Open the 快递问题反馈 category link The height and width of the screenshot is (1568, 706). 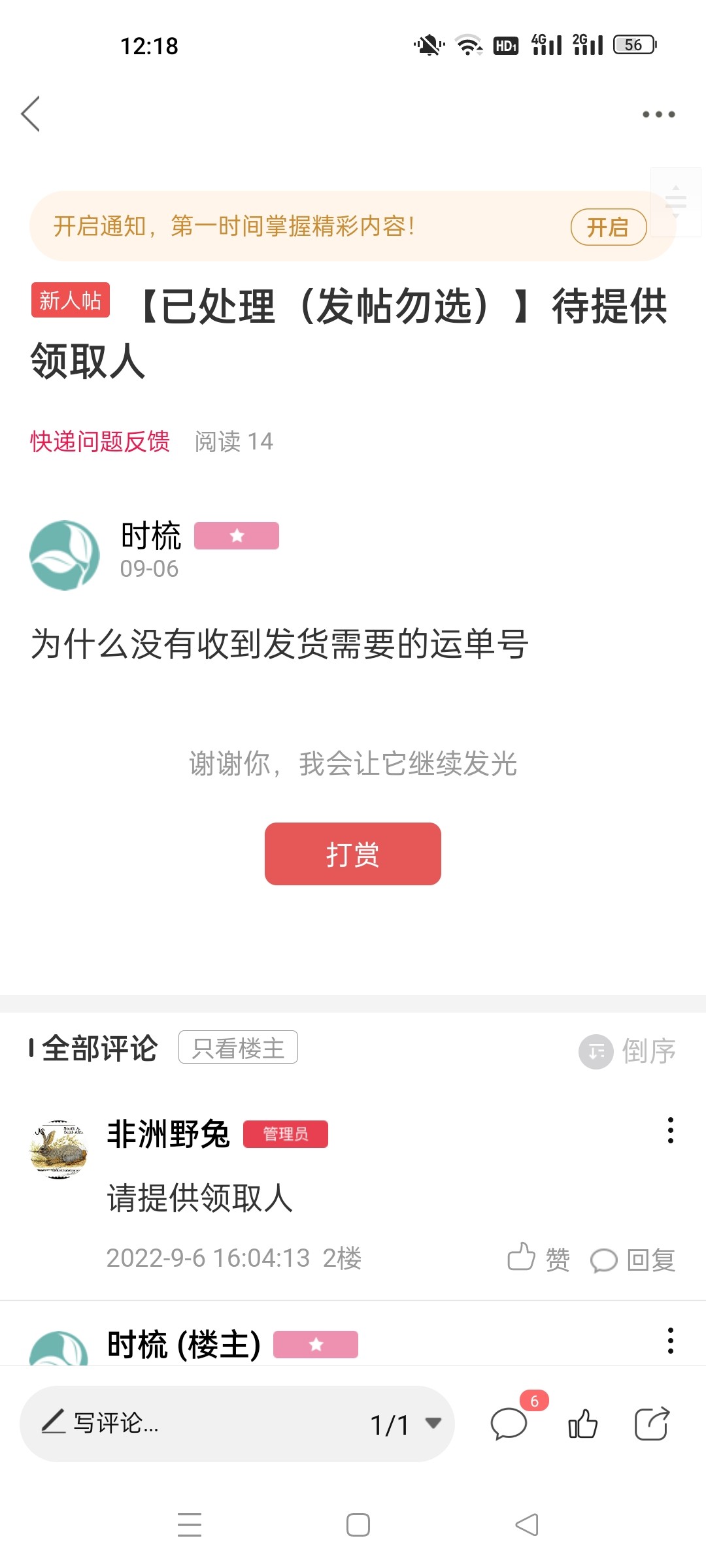[100, 442]
